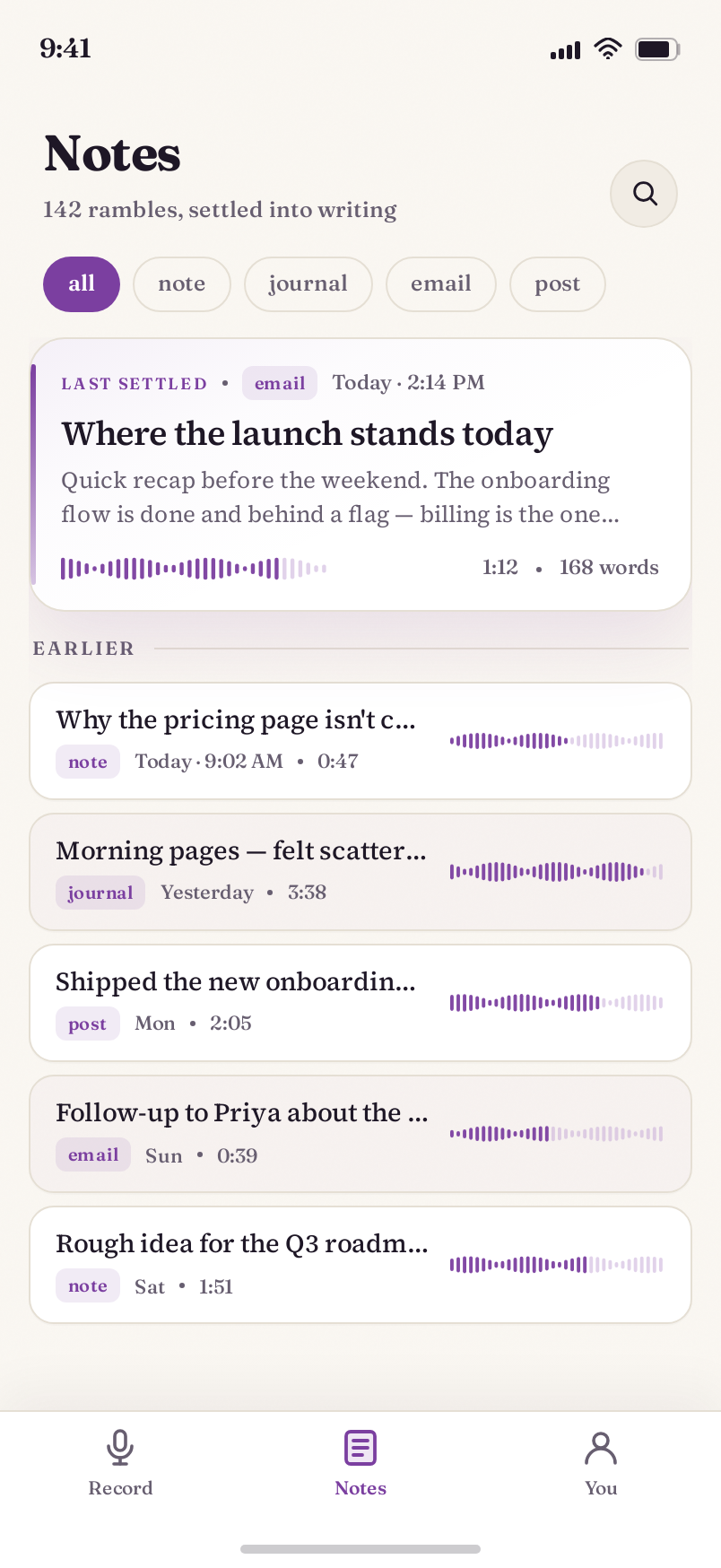Open "Where the launch stands today" card

[360, 475]
